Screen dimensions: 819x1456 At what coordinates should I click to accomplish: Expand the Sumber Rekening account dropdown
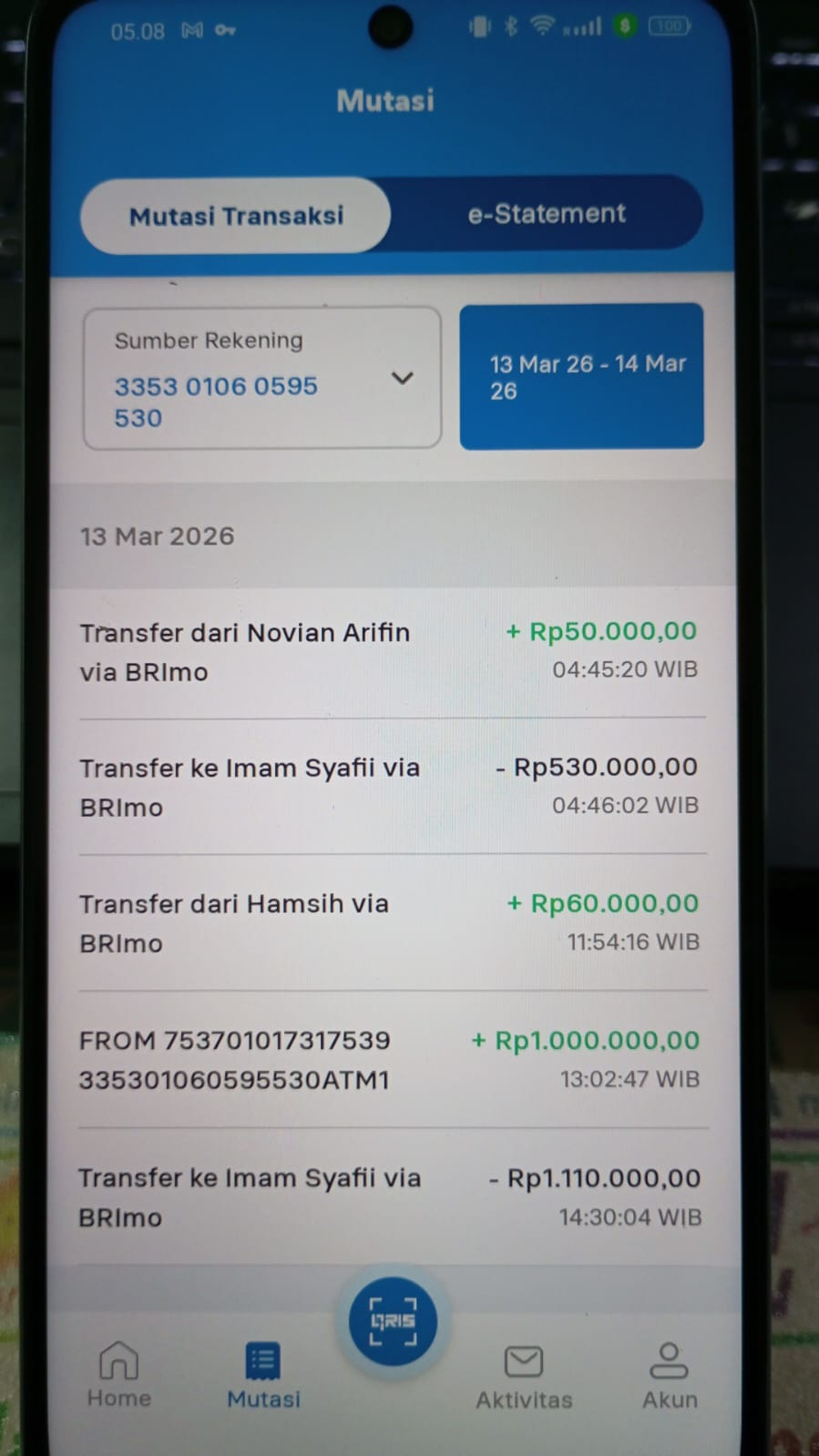(x=262, y=377)
